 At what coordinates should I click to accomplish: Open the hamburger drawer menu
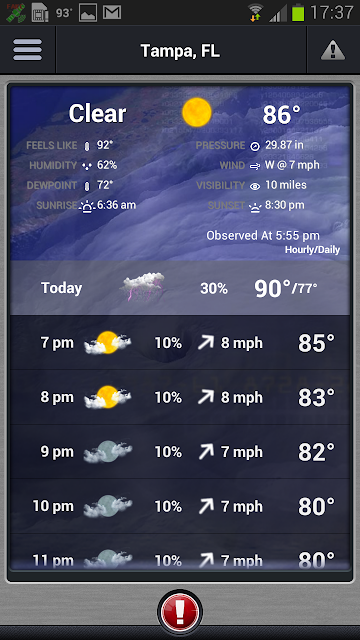27,50
